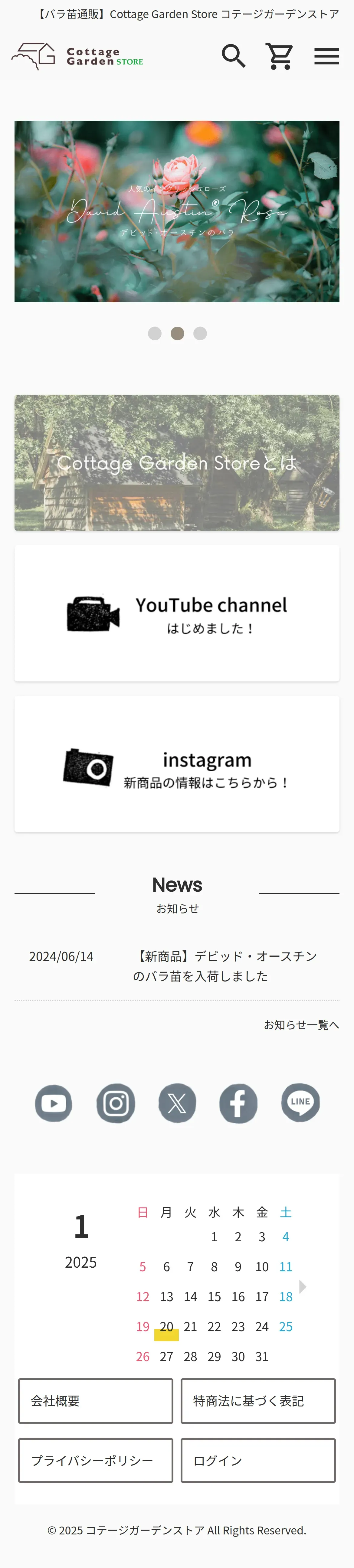
Task: Open the LINE social icon
Action: (300, 1102)
